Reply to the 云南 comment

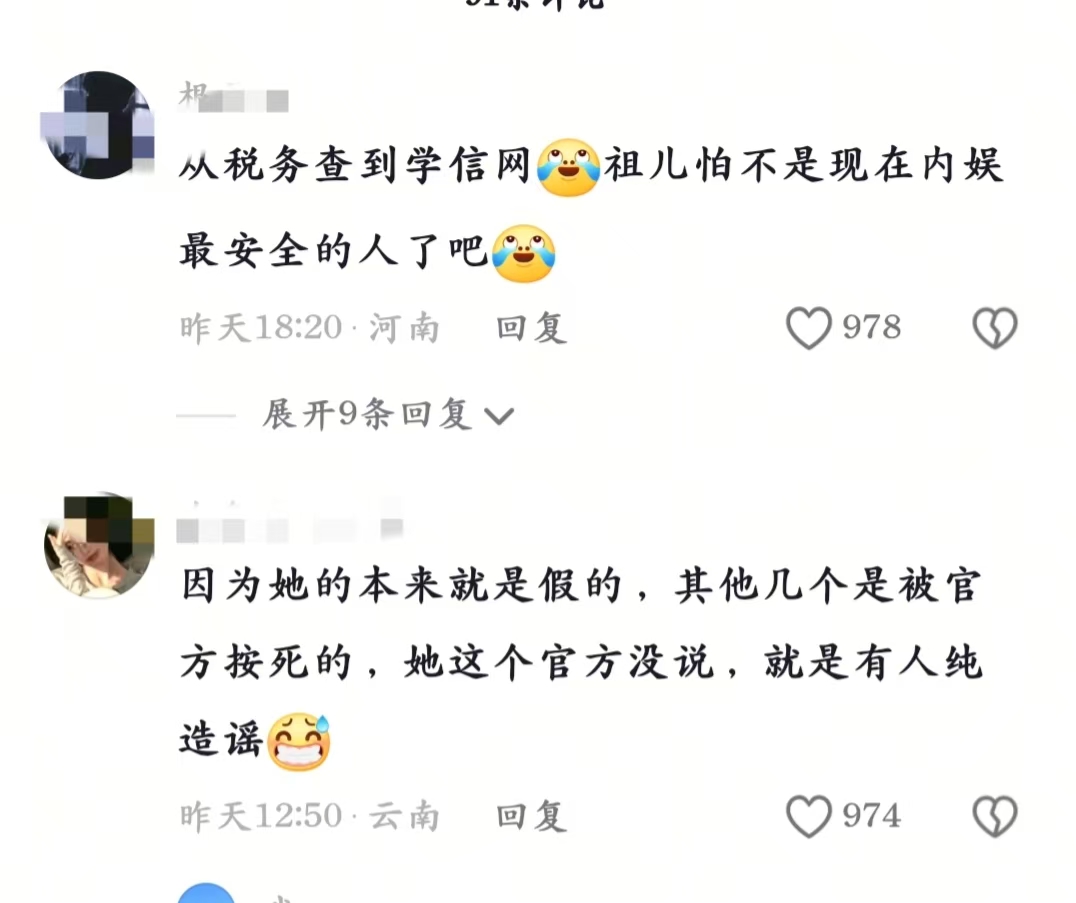[531, 816]
